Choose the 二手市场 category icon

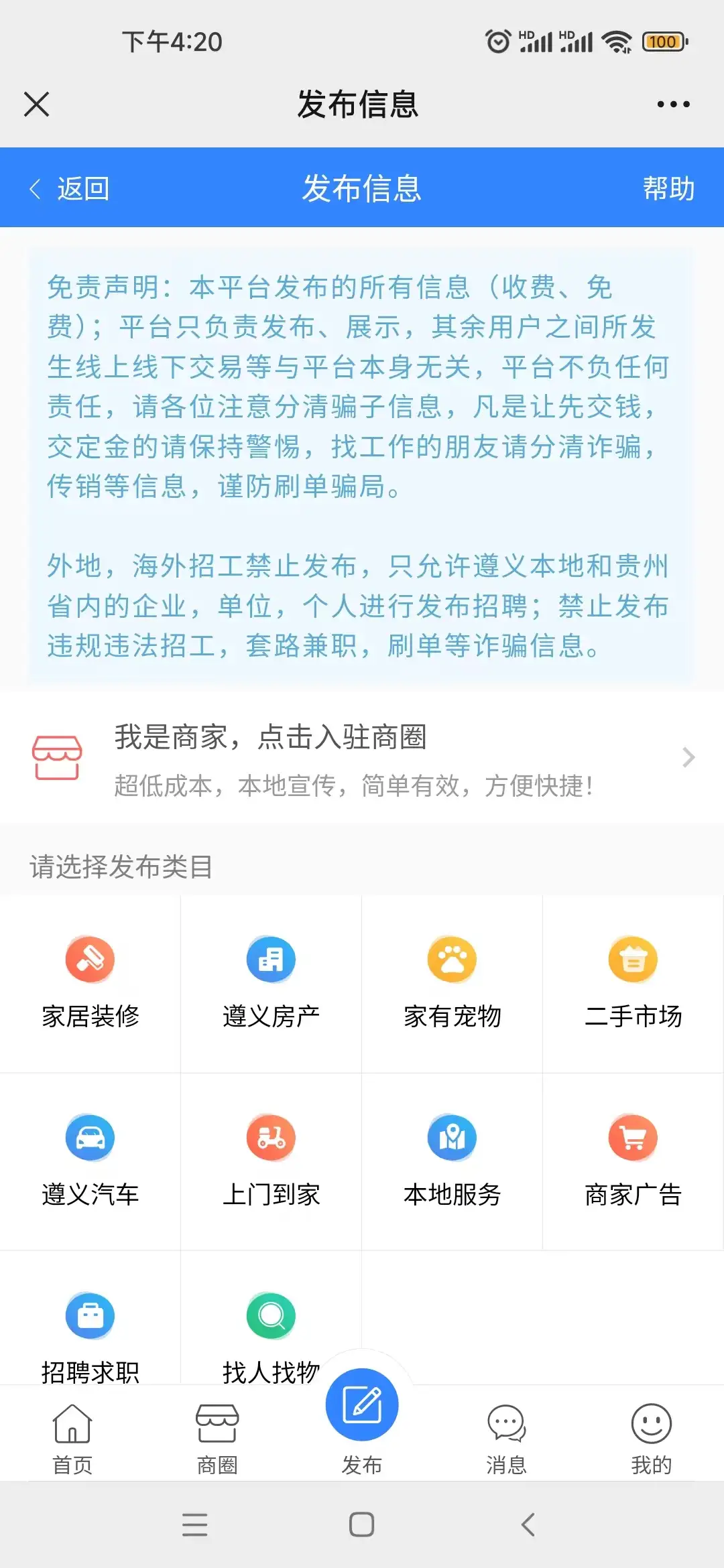pos(632,959)
